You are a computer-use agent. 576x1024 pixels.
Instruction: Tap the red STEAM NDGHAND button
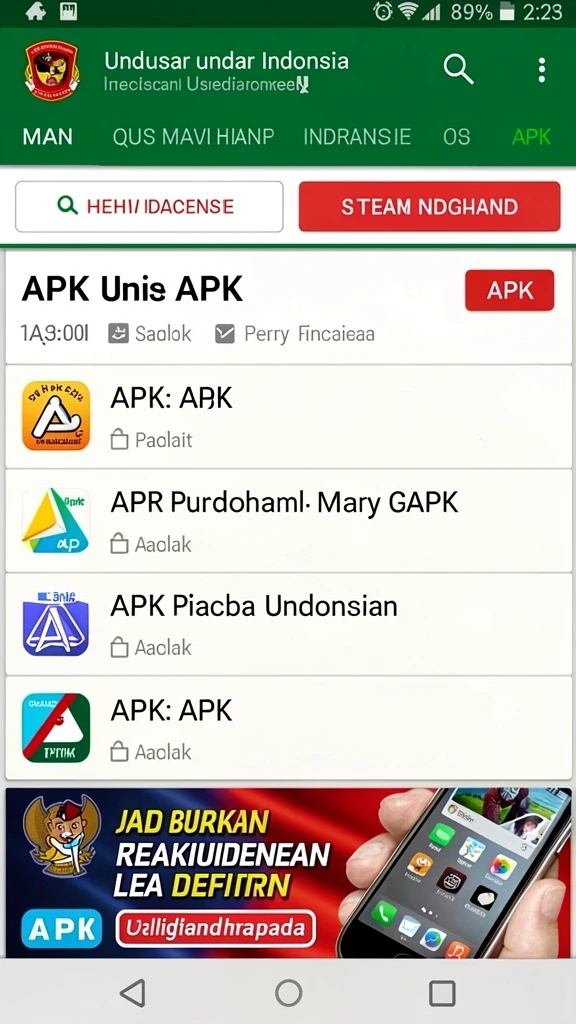point(430,206)
